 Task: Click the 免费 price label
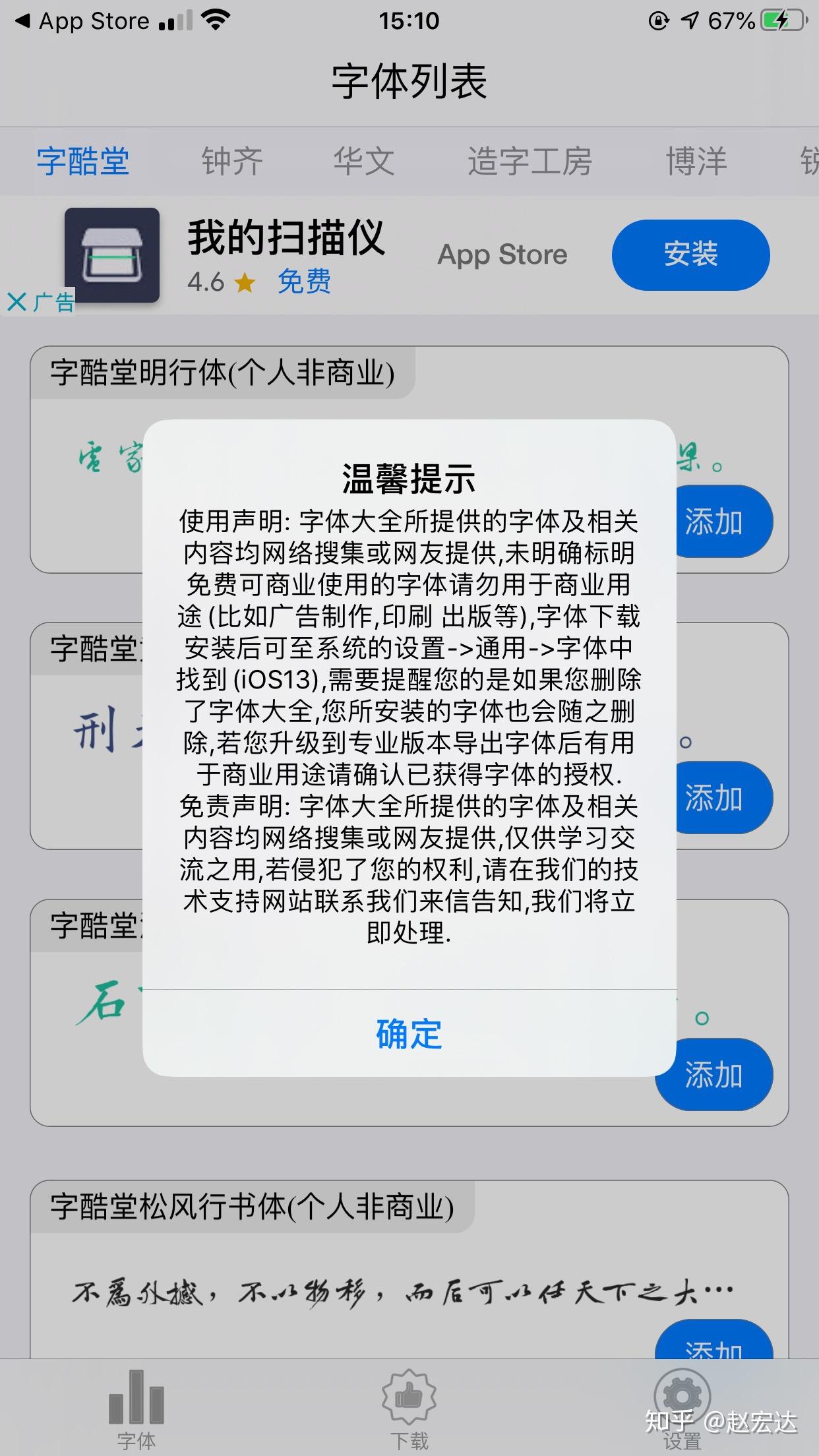click(304, 282)
